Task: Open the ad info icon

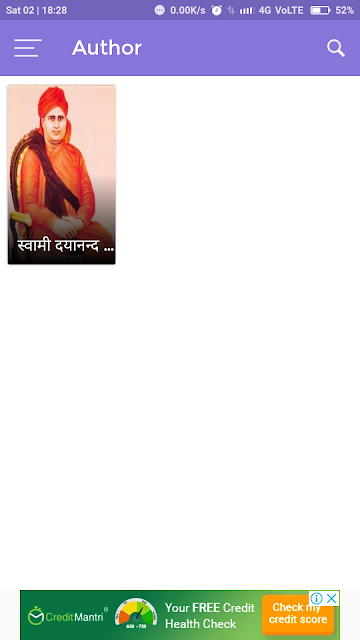Action: tap(316, 598)
